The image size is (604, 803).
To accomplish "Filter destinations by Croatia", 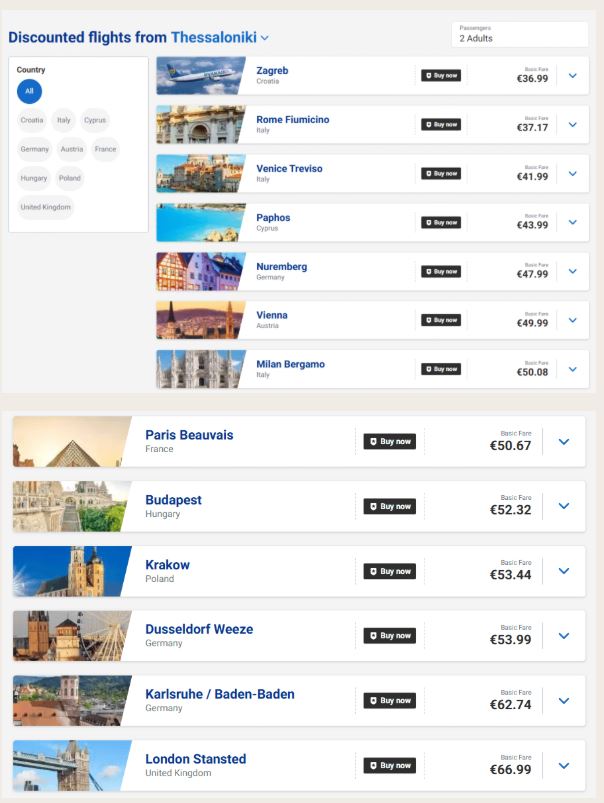I will 32,120.
